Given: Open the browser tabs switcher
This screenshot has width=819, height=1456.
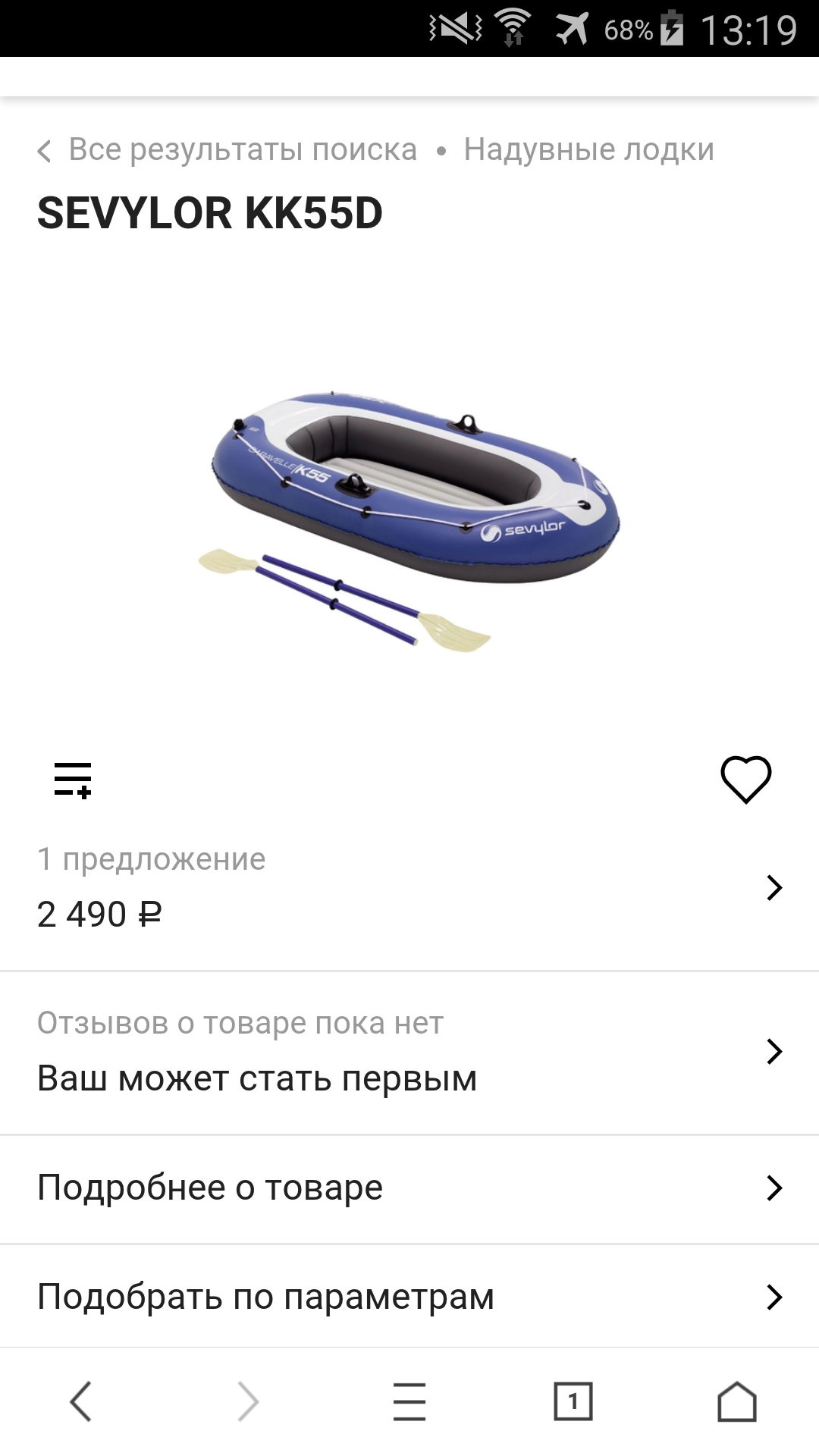Looking at the screenshot, I should click(x=573, y=1401).
